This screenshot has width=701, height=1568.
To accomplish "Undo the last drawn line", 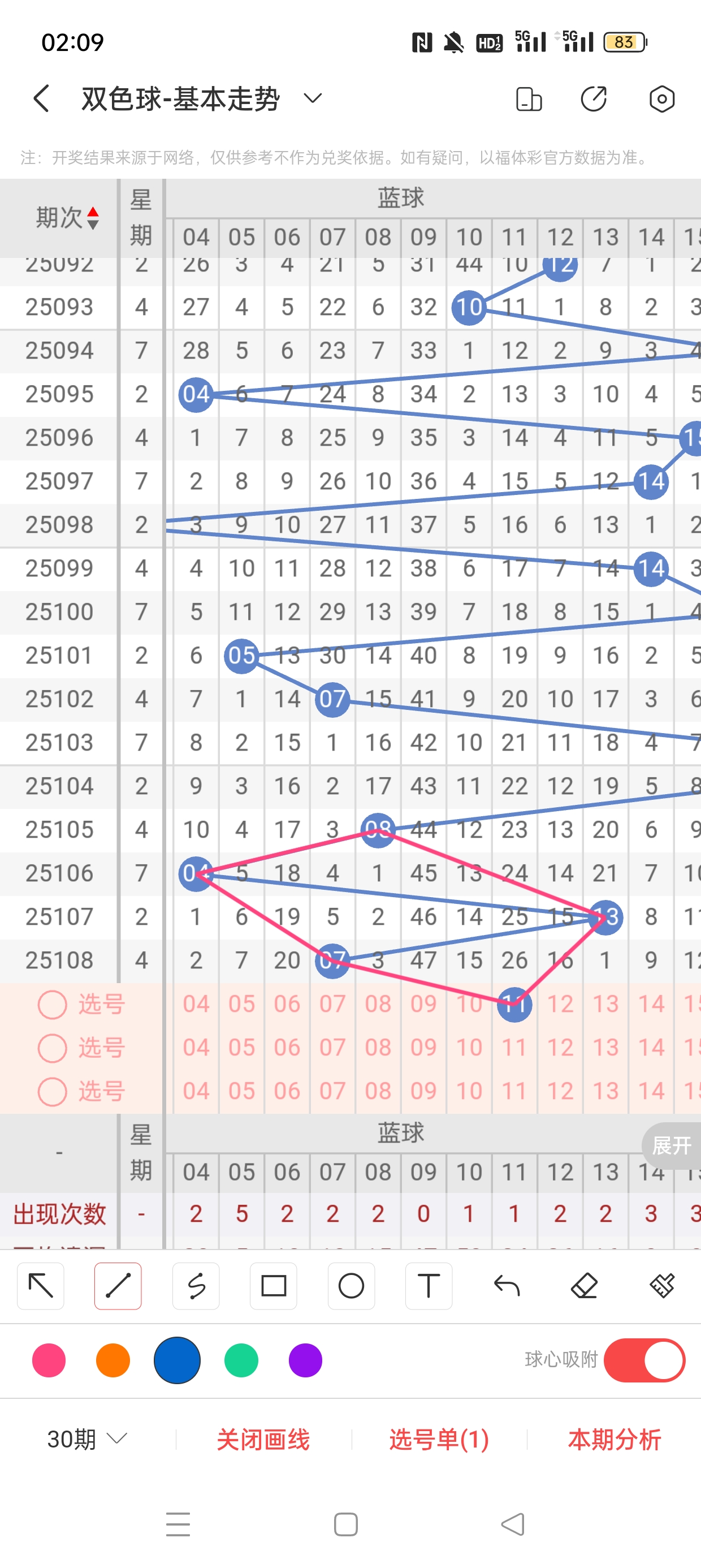I will 507,1286.
